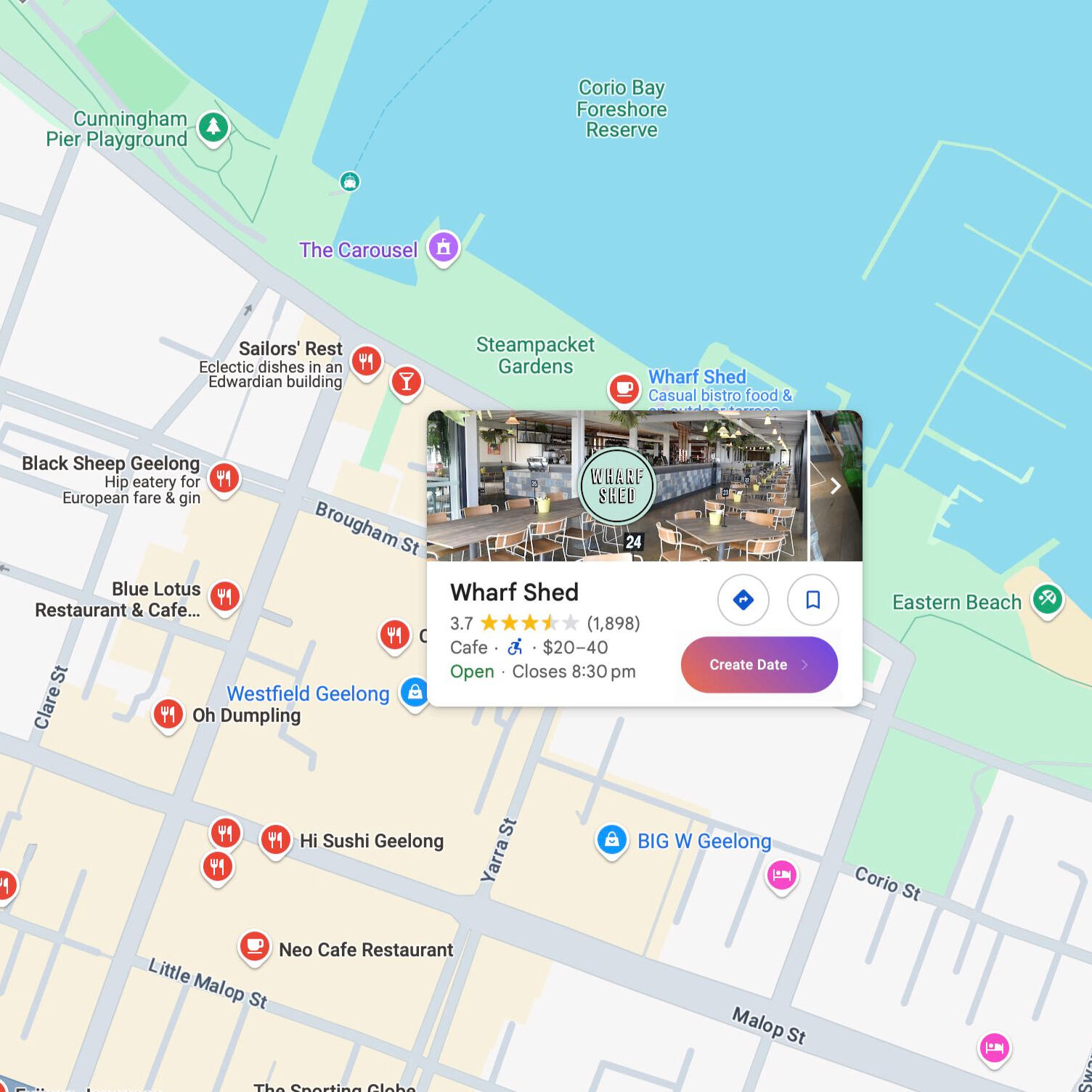Open Neo Cafe Restaurant pin
The image size is (1092, 1092).
pyautogui.click(x=255, y=946)
